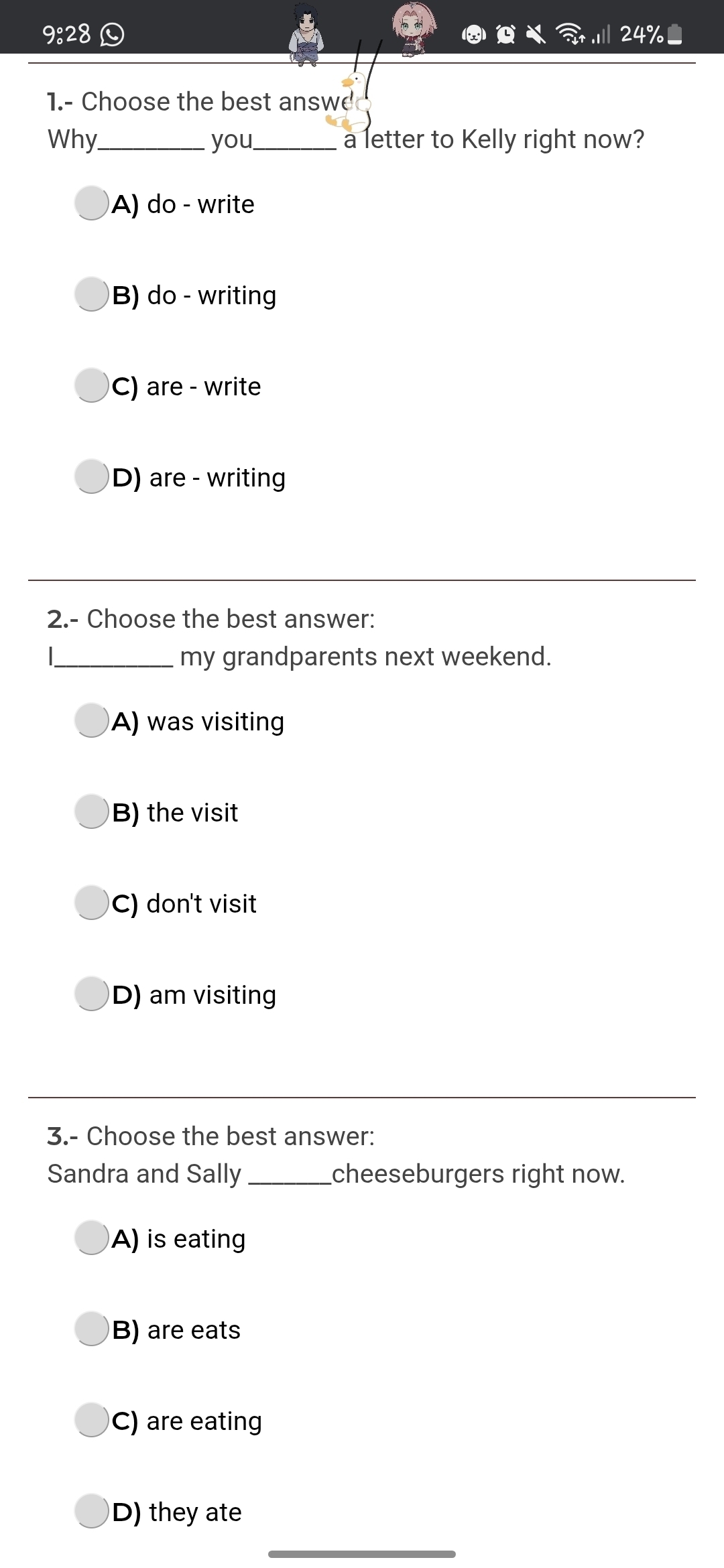724x1568 pixels.
Task: Pick option D) they ate
Action: coord(92,1511)
